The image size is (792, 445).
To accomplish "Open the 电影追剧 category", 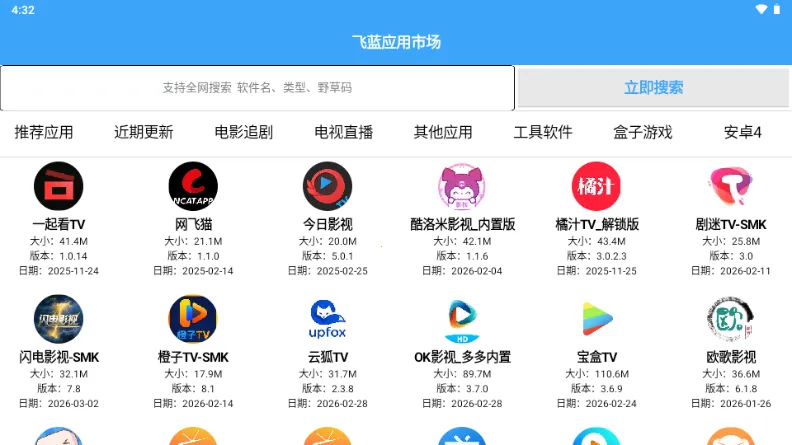I will click(243, 132).
